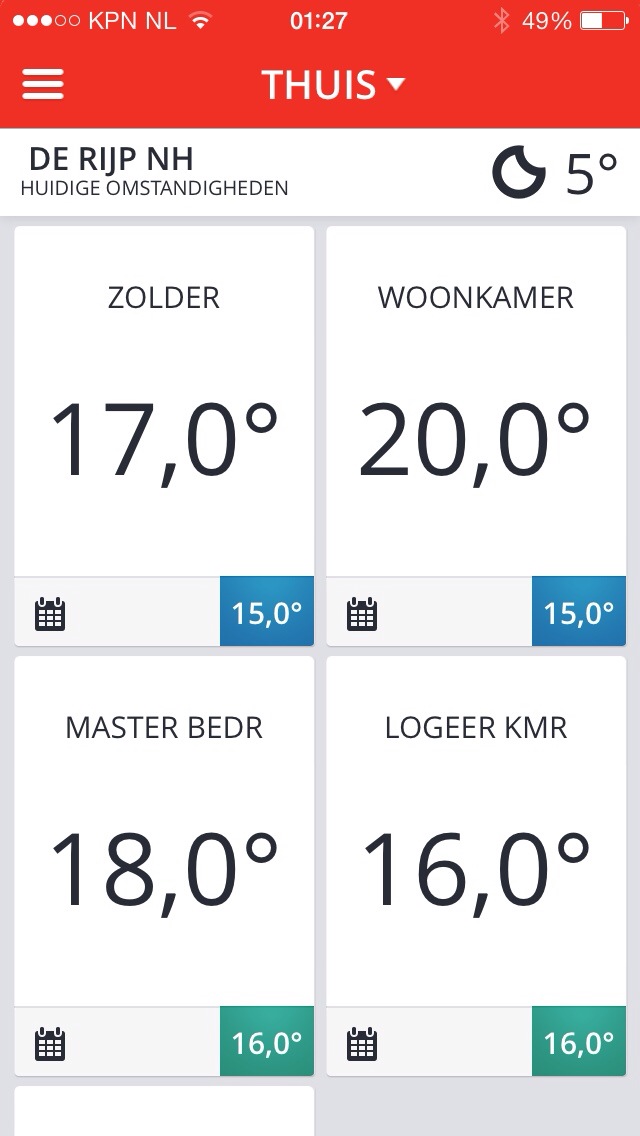Adjust LOGEER KMR setpoint of 16,0°

(x=578, y=1041)
